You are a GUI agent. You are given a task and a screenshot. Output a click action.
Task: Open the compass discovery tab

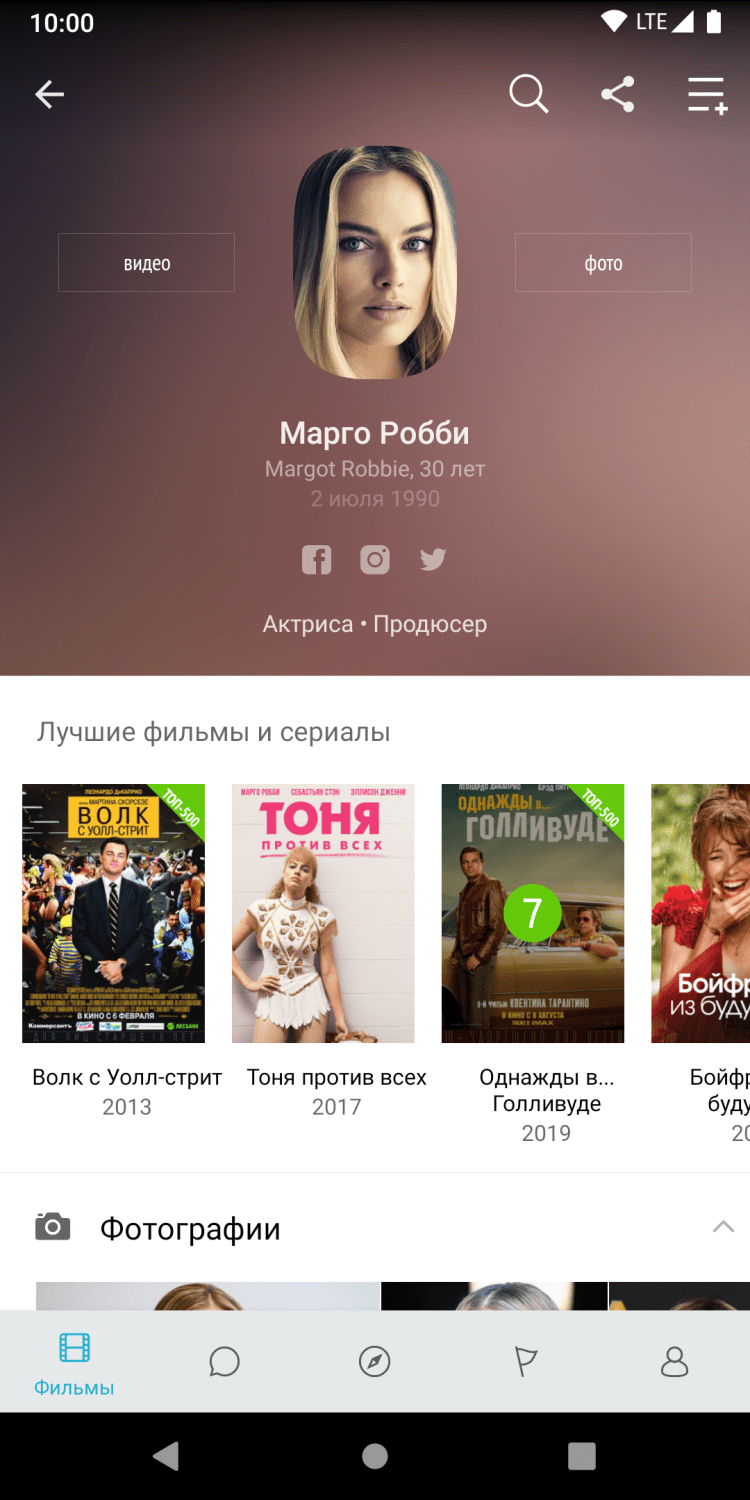tap(375, 1362)
